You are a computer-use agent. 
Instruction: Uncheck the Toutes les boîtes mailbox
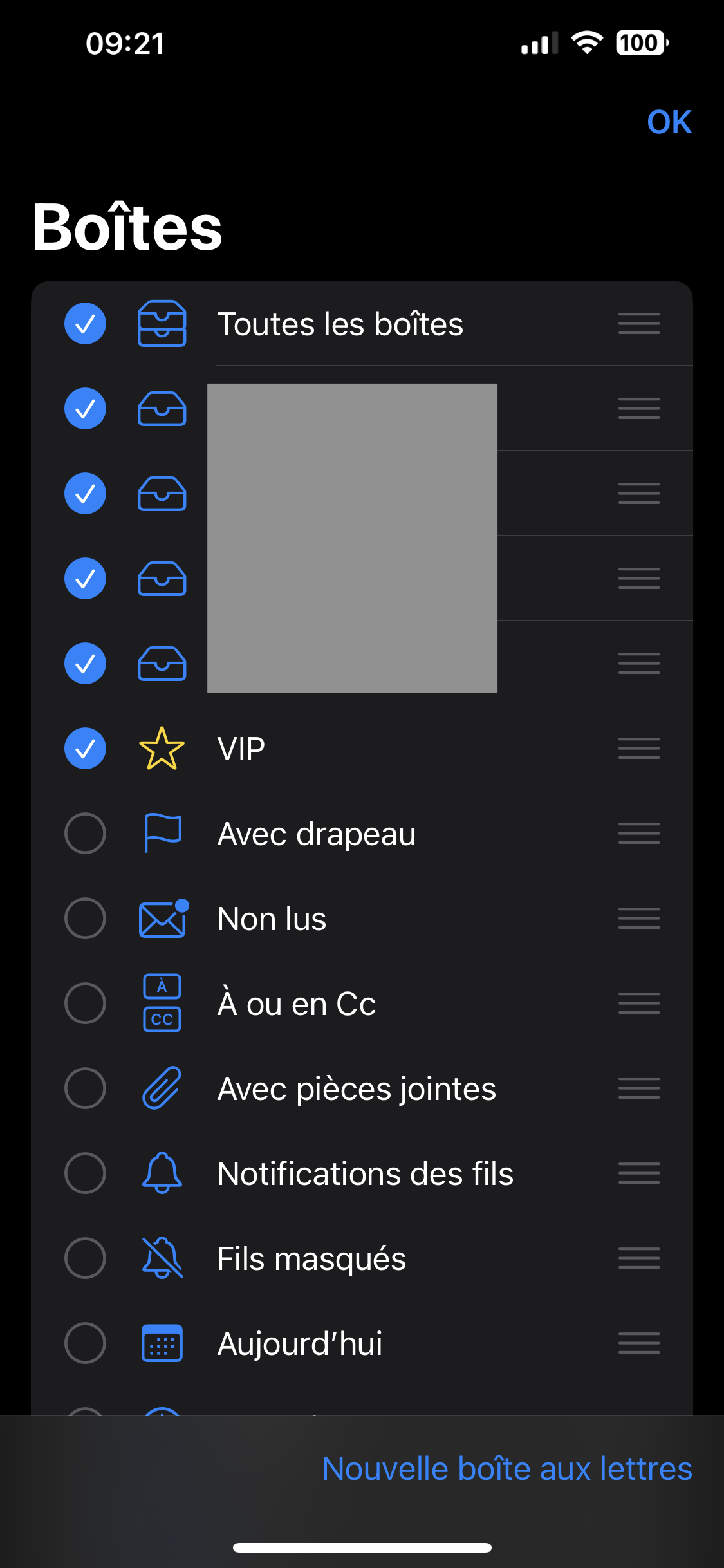pyautogui.click(x=85, y=324)
